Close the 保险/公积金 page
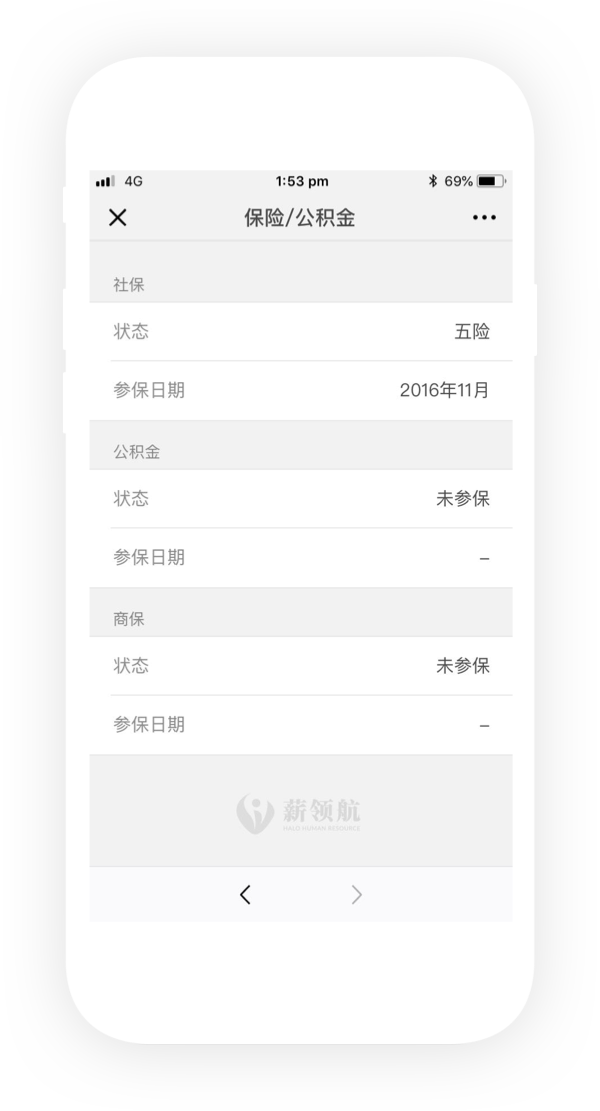Image resolution: width=600 pixels, height=1111 pixels. pos(118,218)
